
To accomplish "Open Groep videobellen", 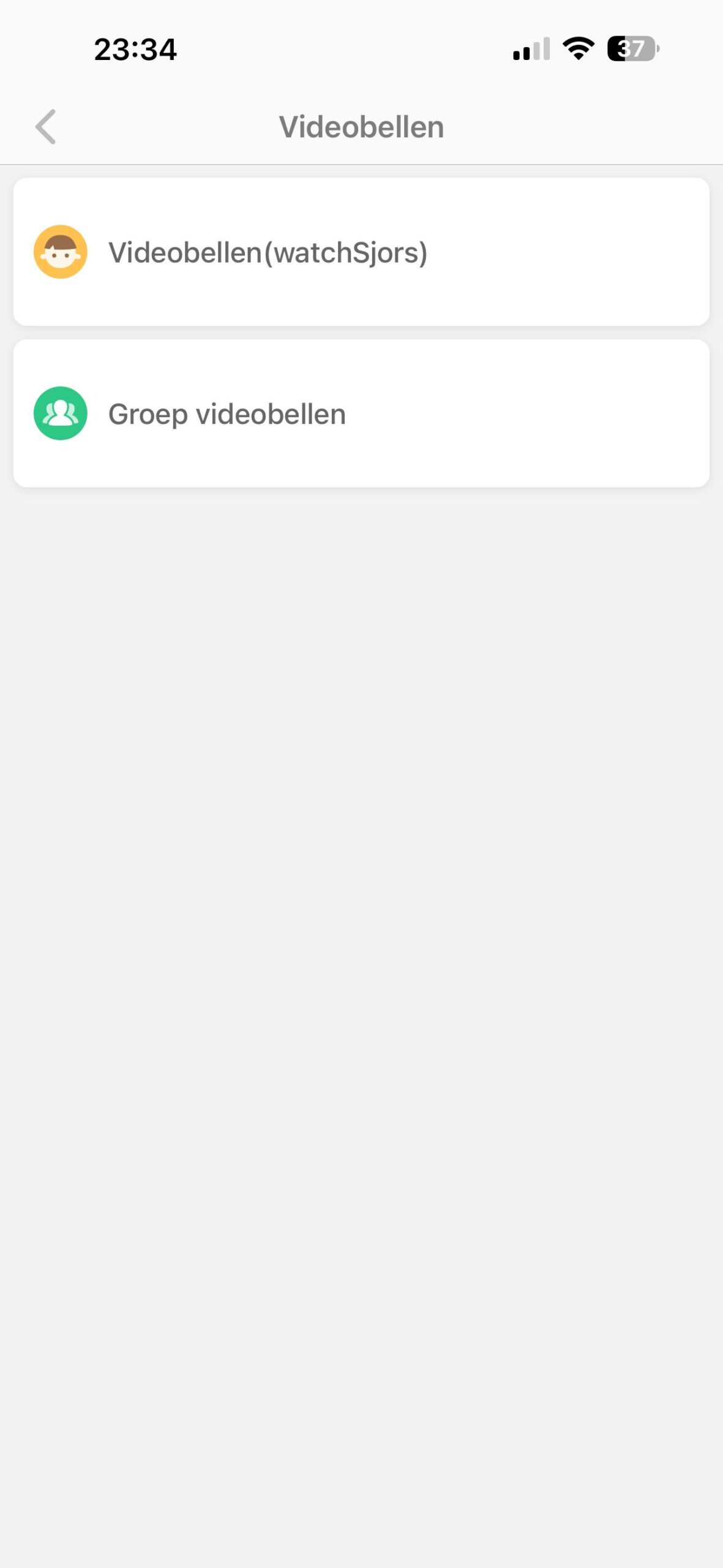I will point(361,413).
